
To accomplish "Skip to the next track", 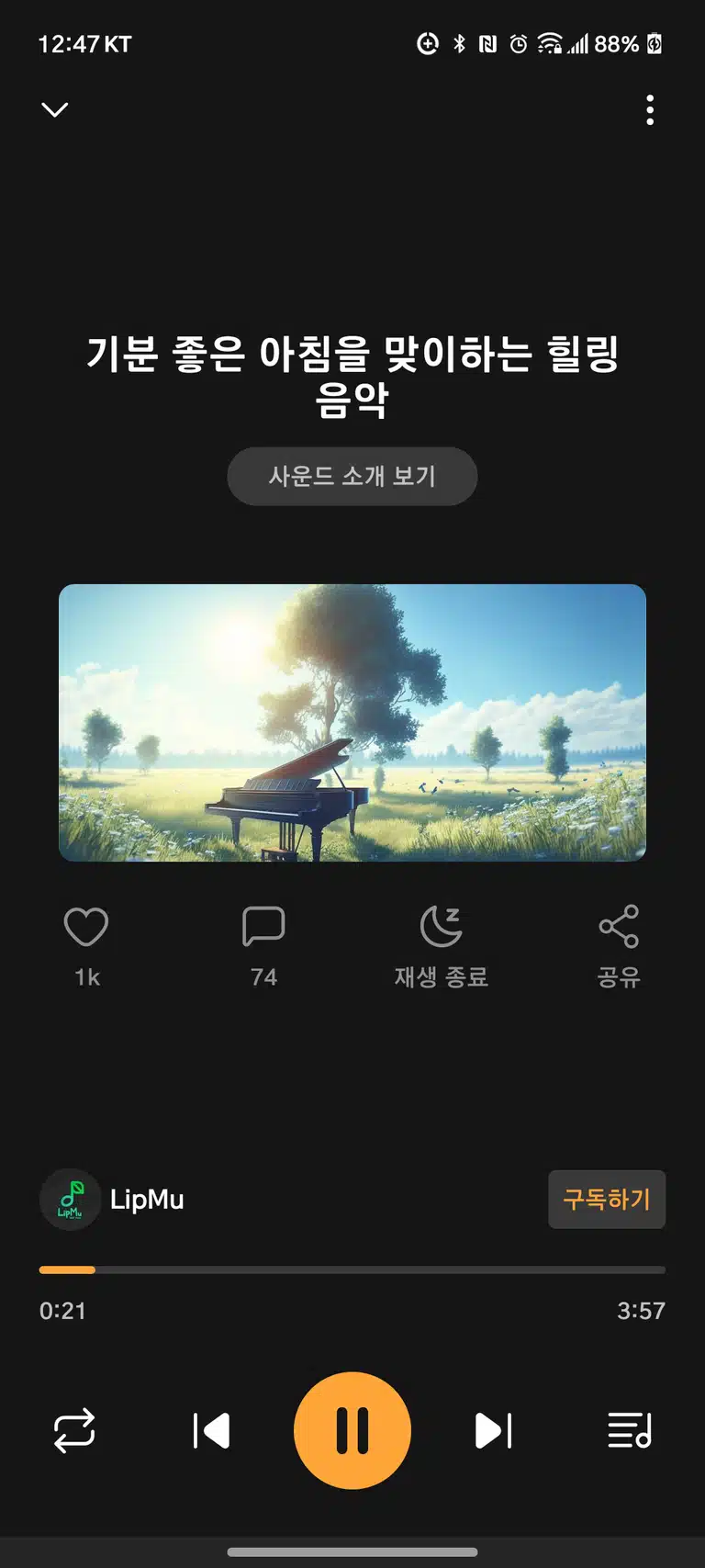I will click(493, 1430).
